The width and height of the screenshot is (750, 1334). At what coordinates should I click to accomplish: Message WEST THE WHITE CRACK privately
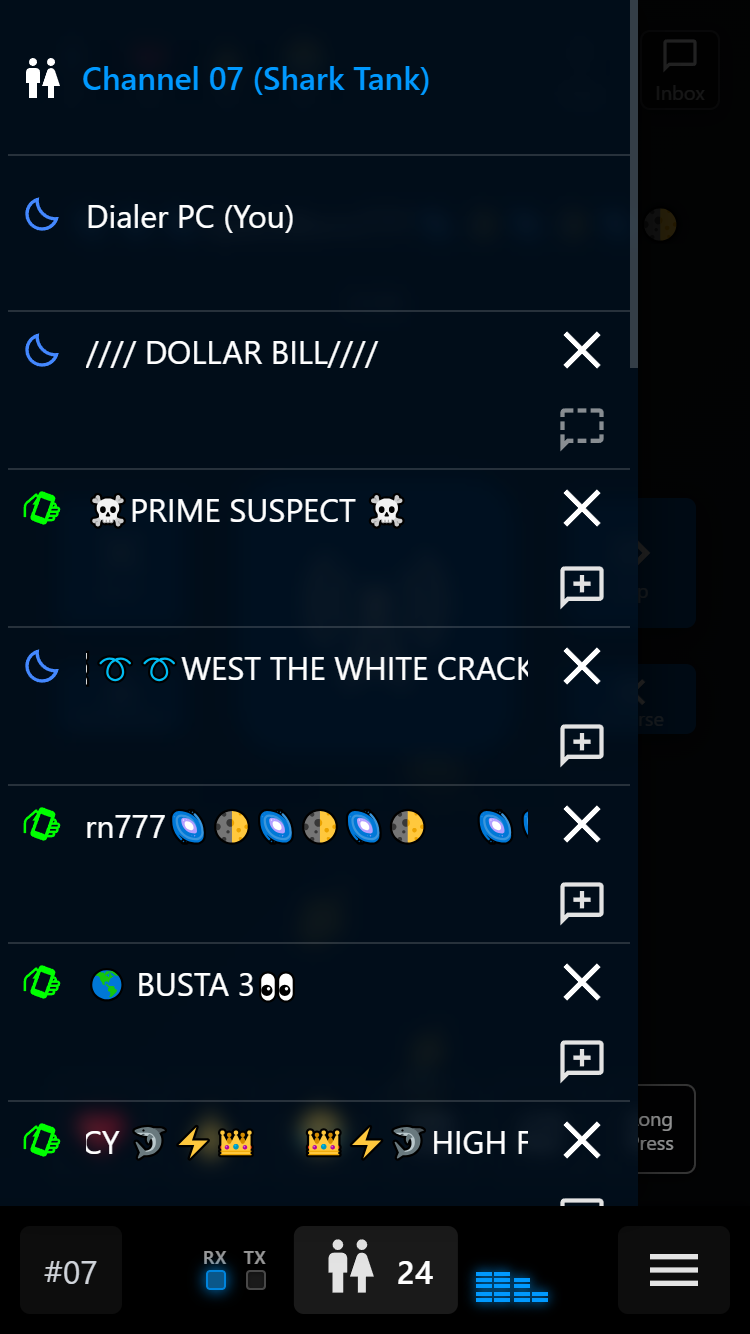(582, 744)
